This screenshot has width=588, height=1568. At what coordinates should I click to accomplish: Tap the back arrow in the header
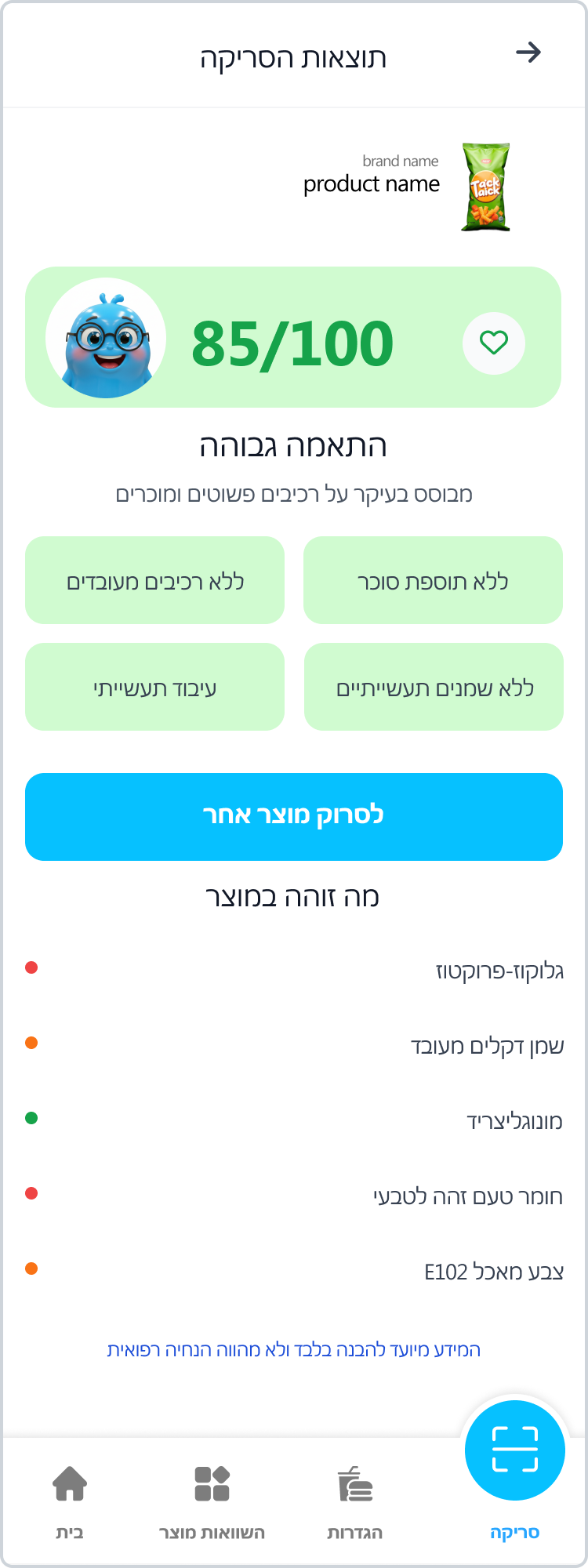(x=528, y=53)
